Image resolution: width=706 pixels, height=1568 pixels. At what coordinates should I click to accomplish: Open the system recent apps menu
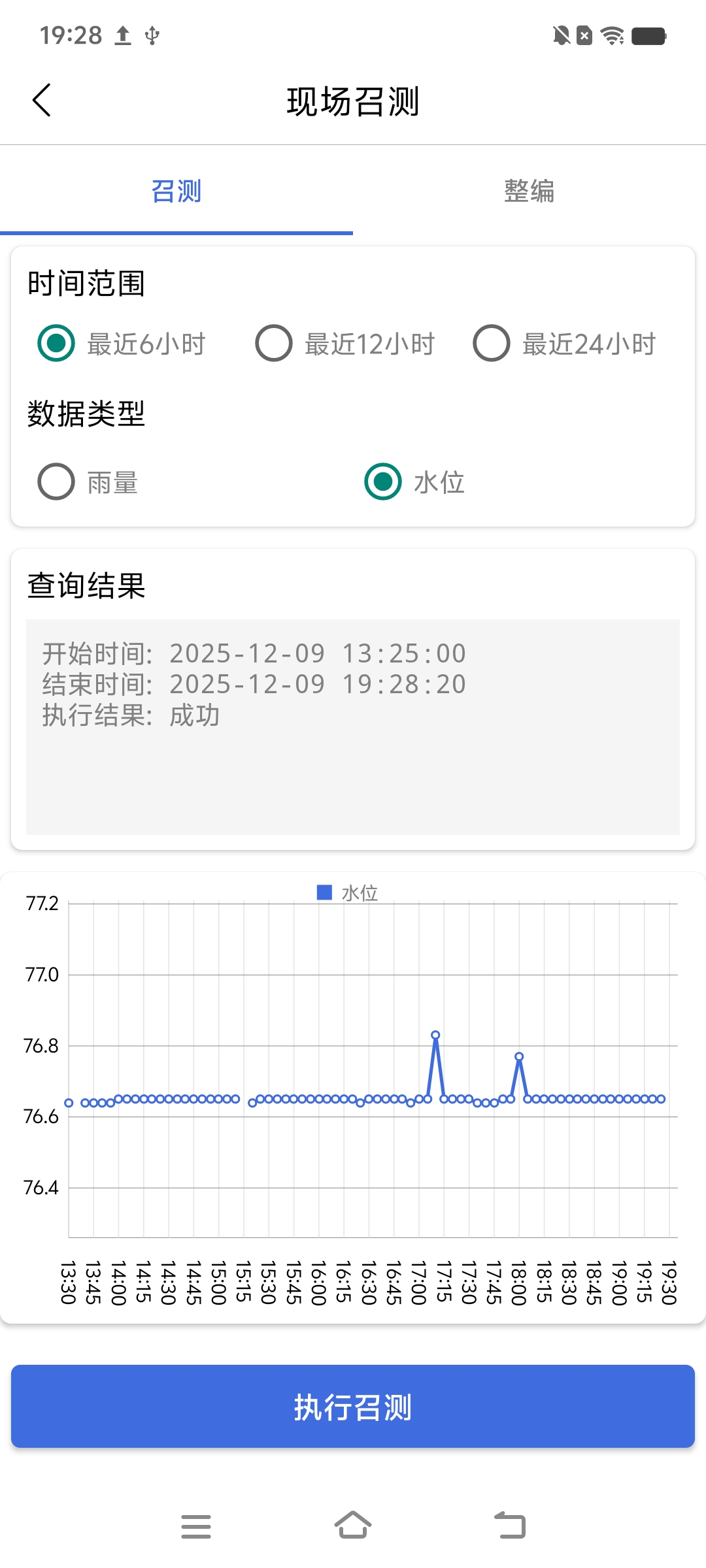196,1526
